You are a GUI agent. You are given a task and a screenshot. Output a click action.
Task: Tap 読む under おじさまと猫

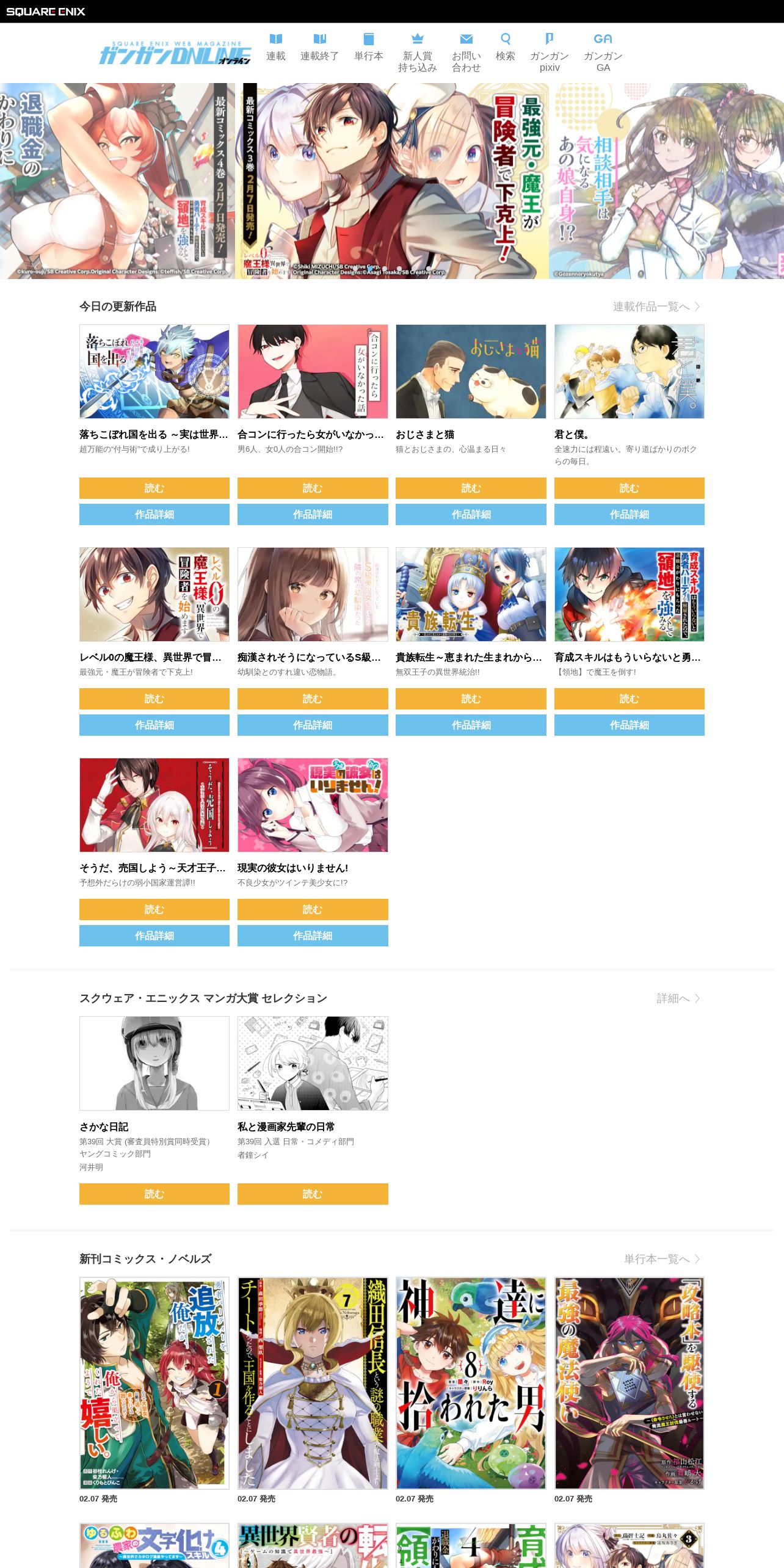[471, 488]
